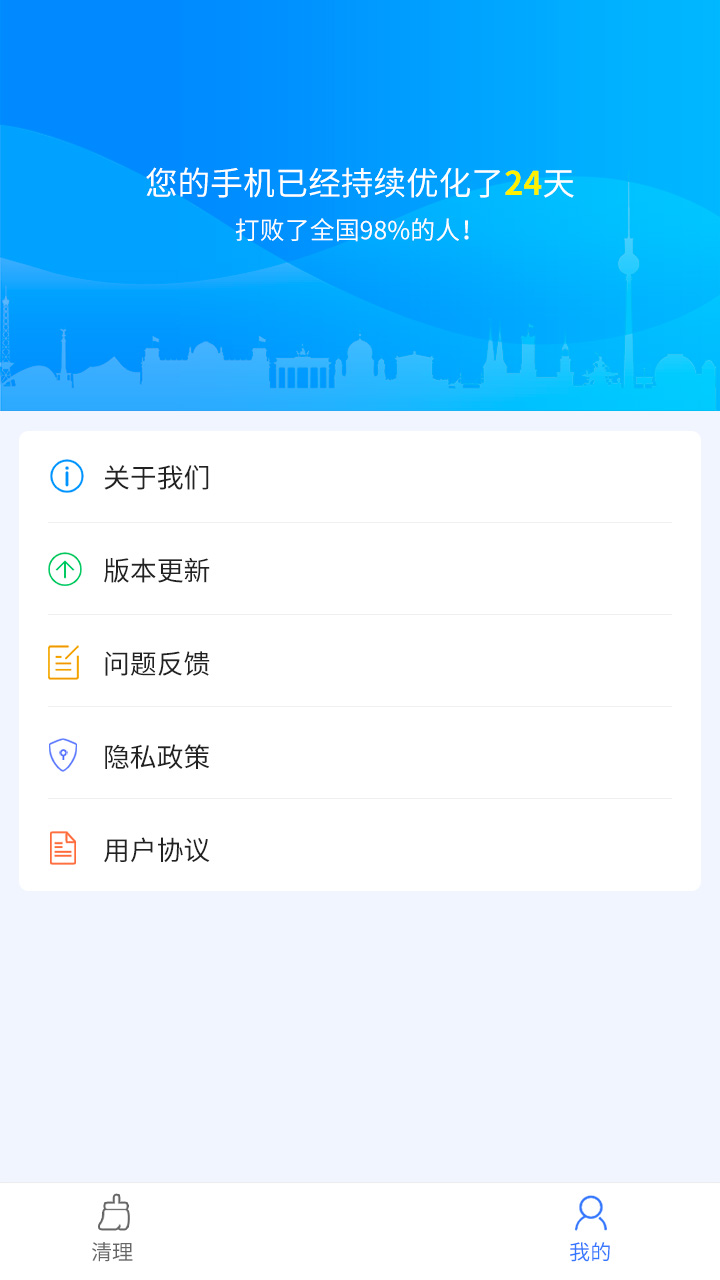720x1280 pixels.
Task: Click the yellow number 24 in header
Action: [521, 184]
